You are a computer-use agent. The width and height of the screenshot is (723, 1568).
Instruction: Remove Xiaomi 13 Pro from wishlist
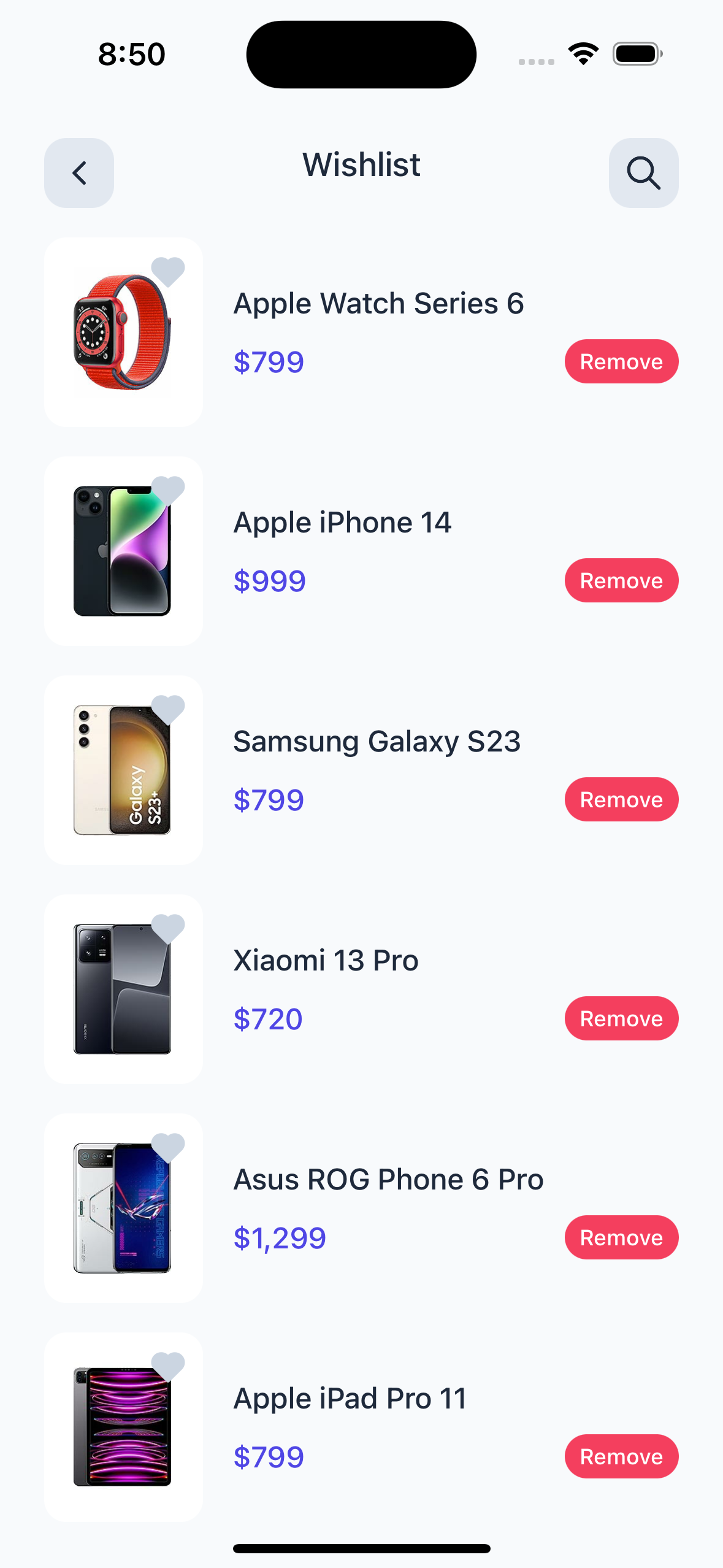click(621, 1018)
